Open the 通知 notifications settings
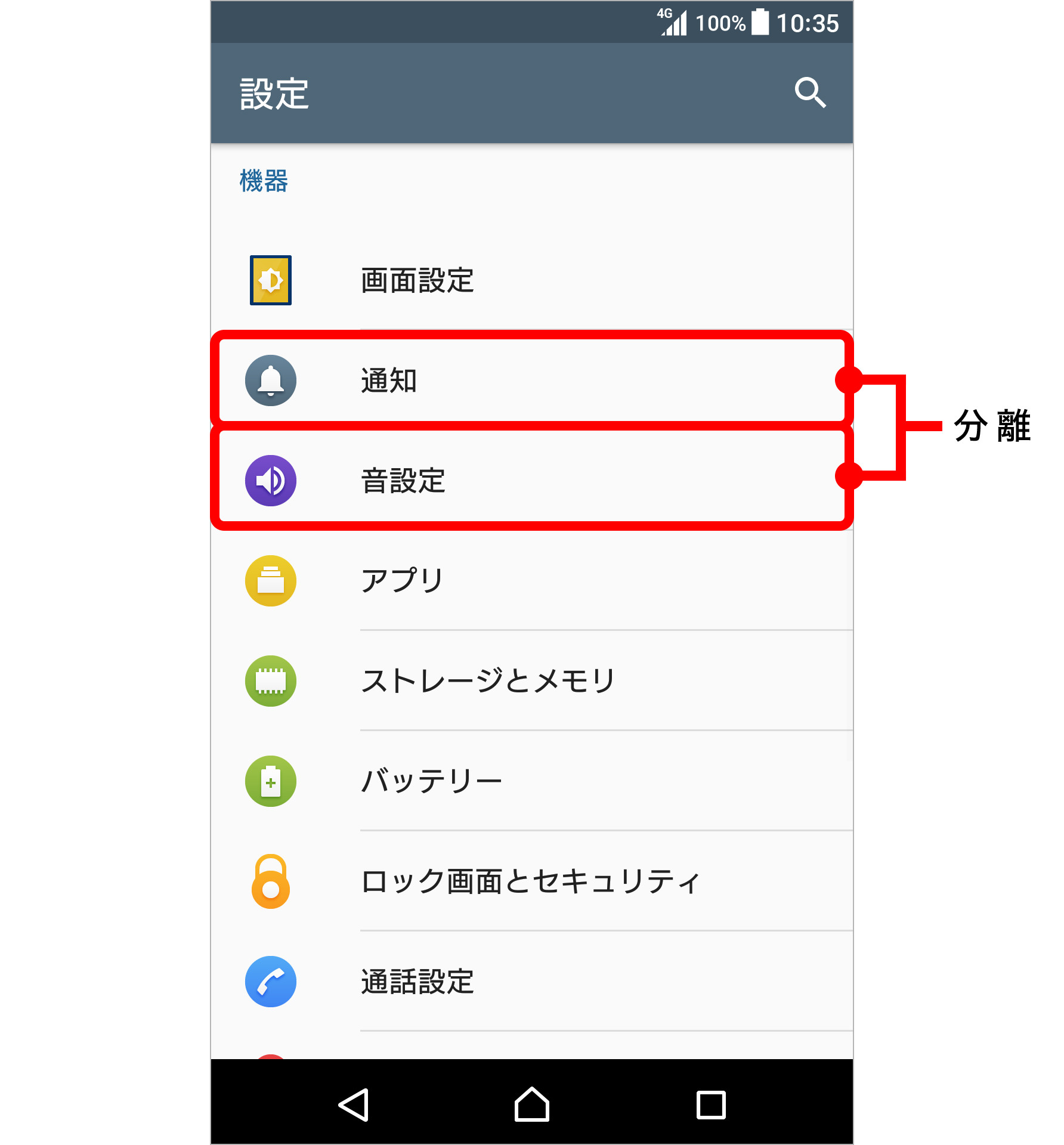The height and width of the screenshot is (1145, 1064). 389,380
